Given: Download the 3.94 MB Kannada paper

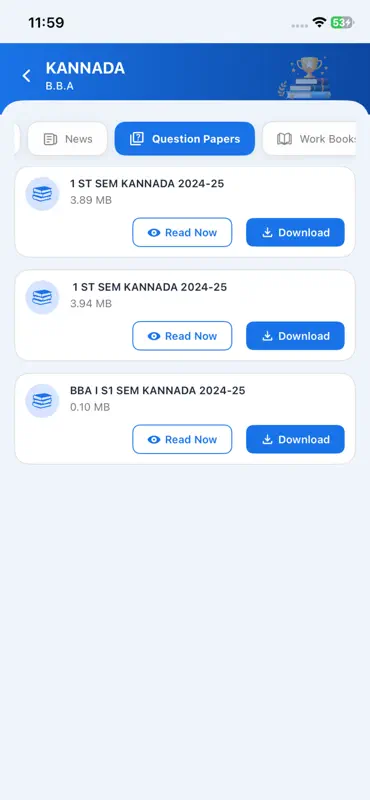Looking at the screenshot, I should (x=295, y=336).
